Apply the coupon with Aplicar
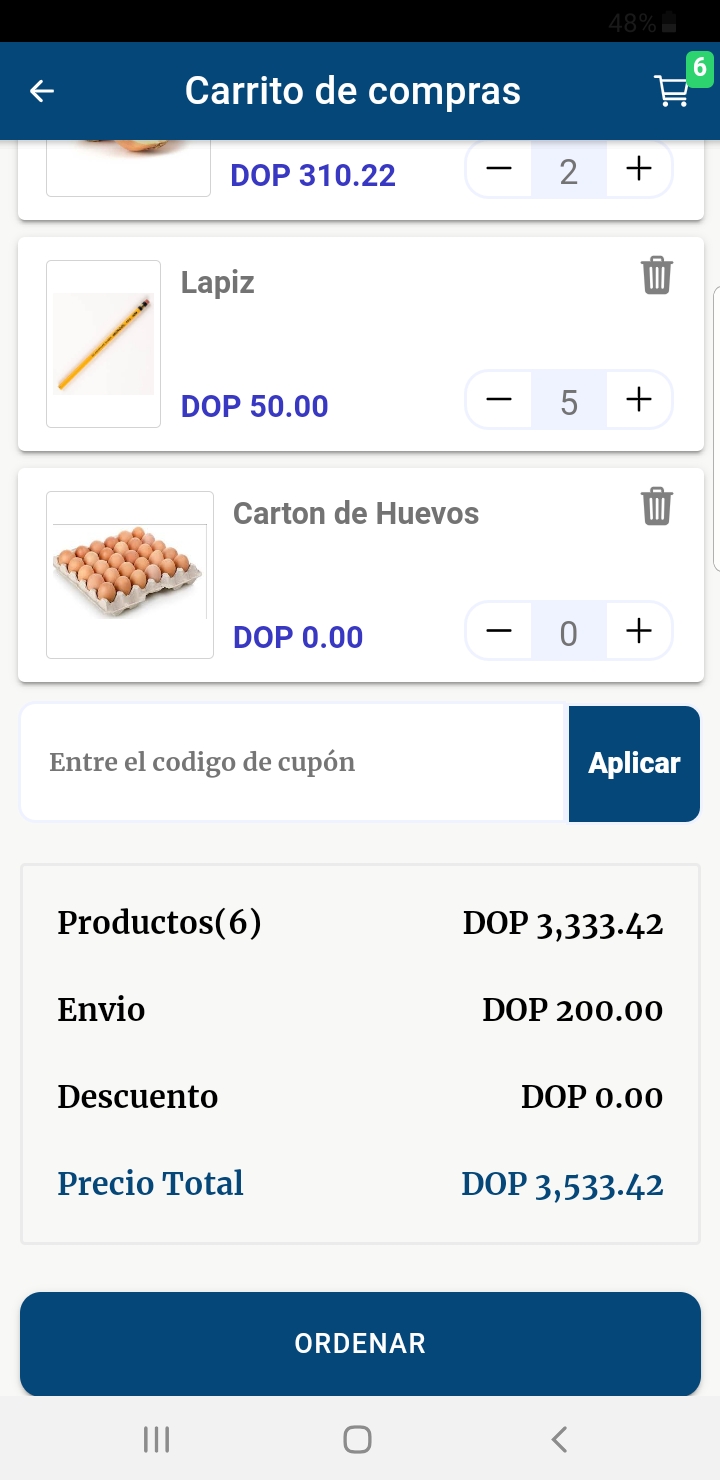The image size is (720, 1480). [x=634, y=764]
